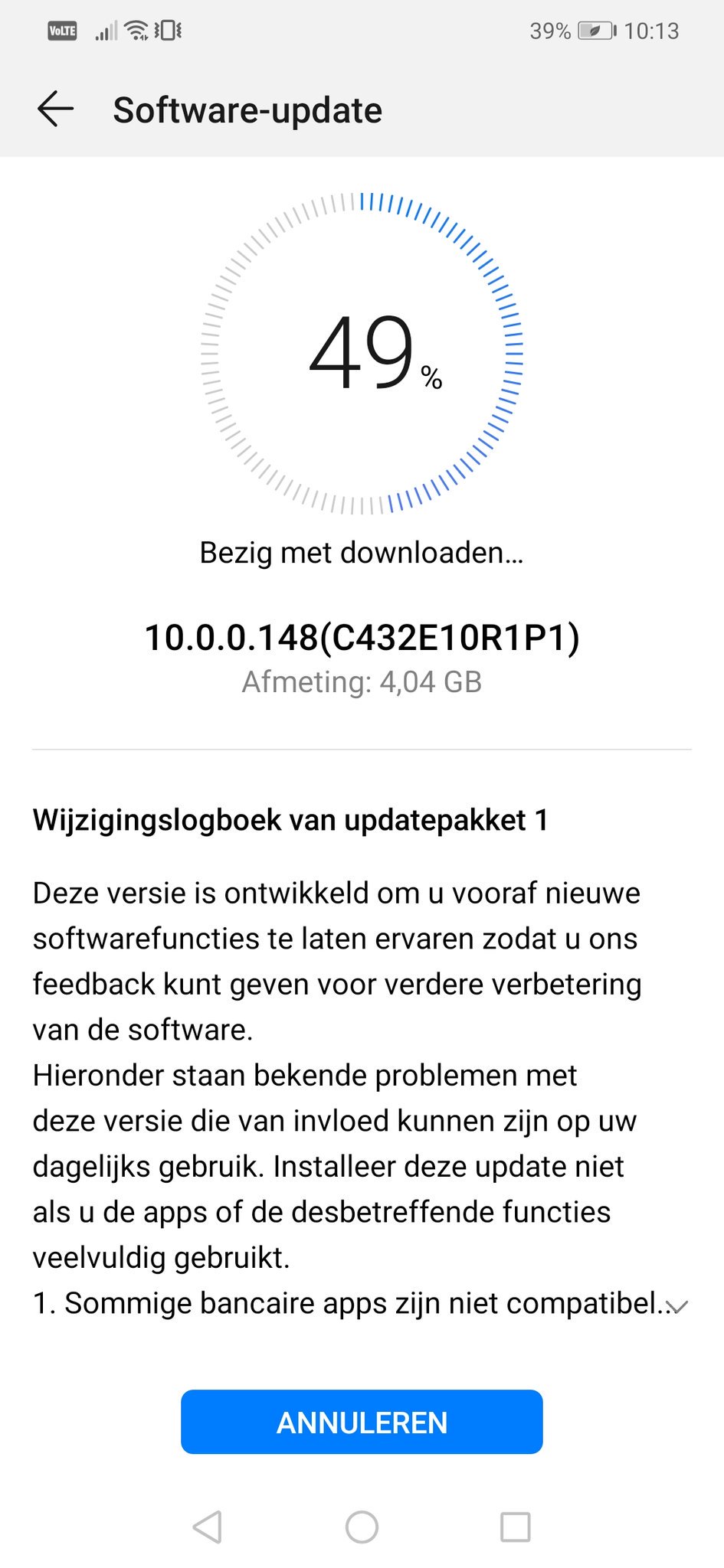Tap the system back navigation button
Screen dimensions: 724x1568
pos(208,1527)
